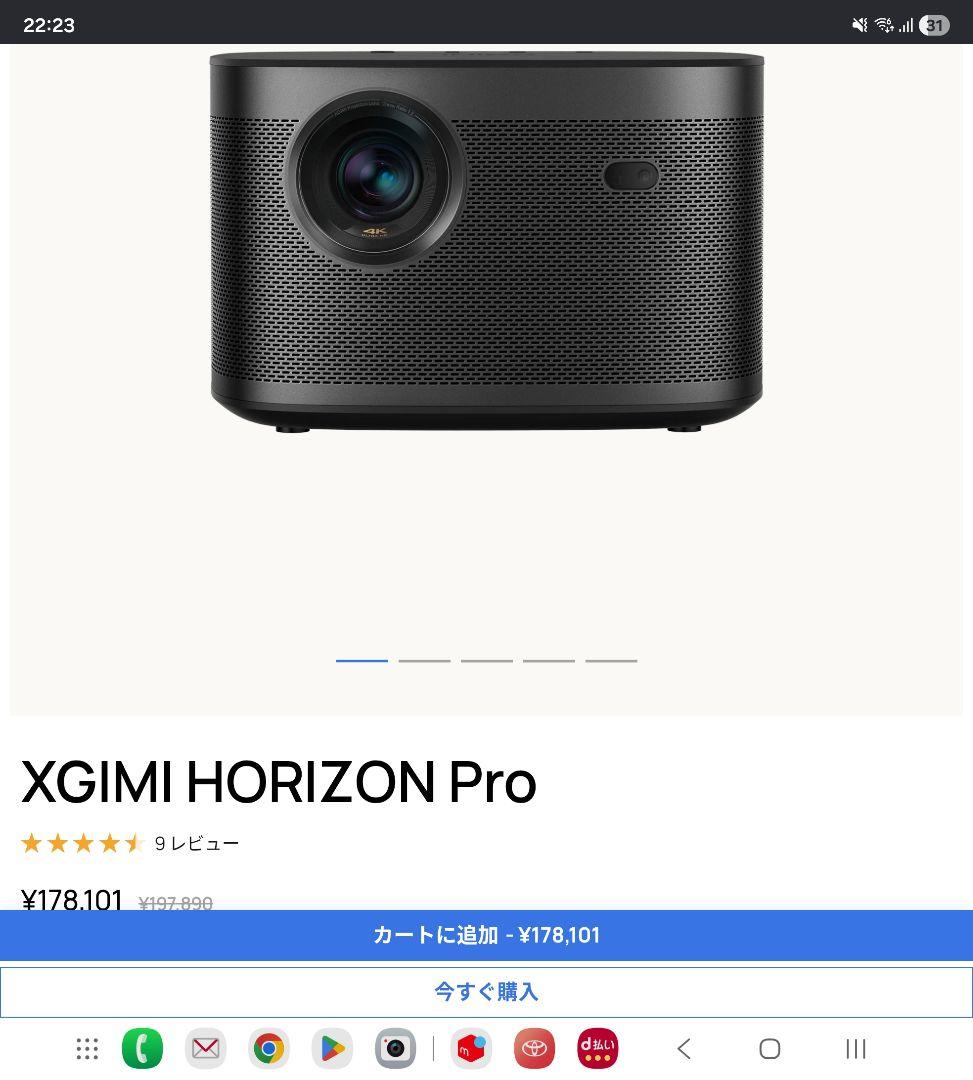Open the app drawer grid
The image size is (973, 1080).
pos(87,1048)
